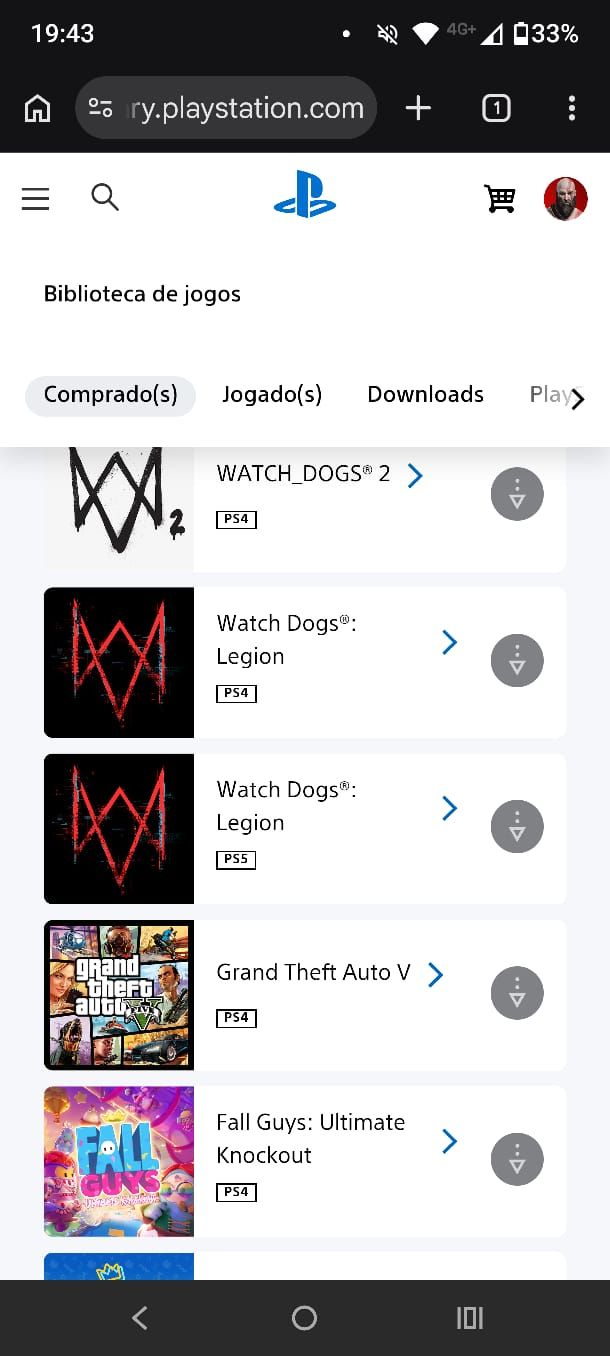Screen dimensions: 610x1356
Task: Open the shopping cart
Action: [499, 199]
